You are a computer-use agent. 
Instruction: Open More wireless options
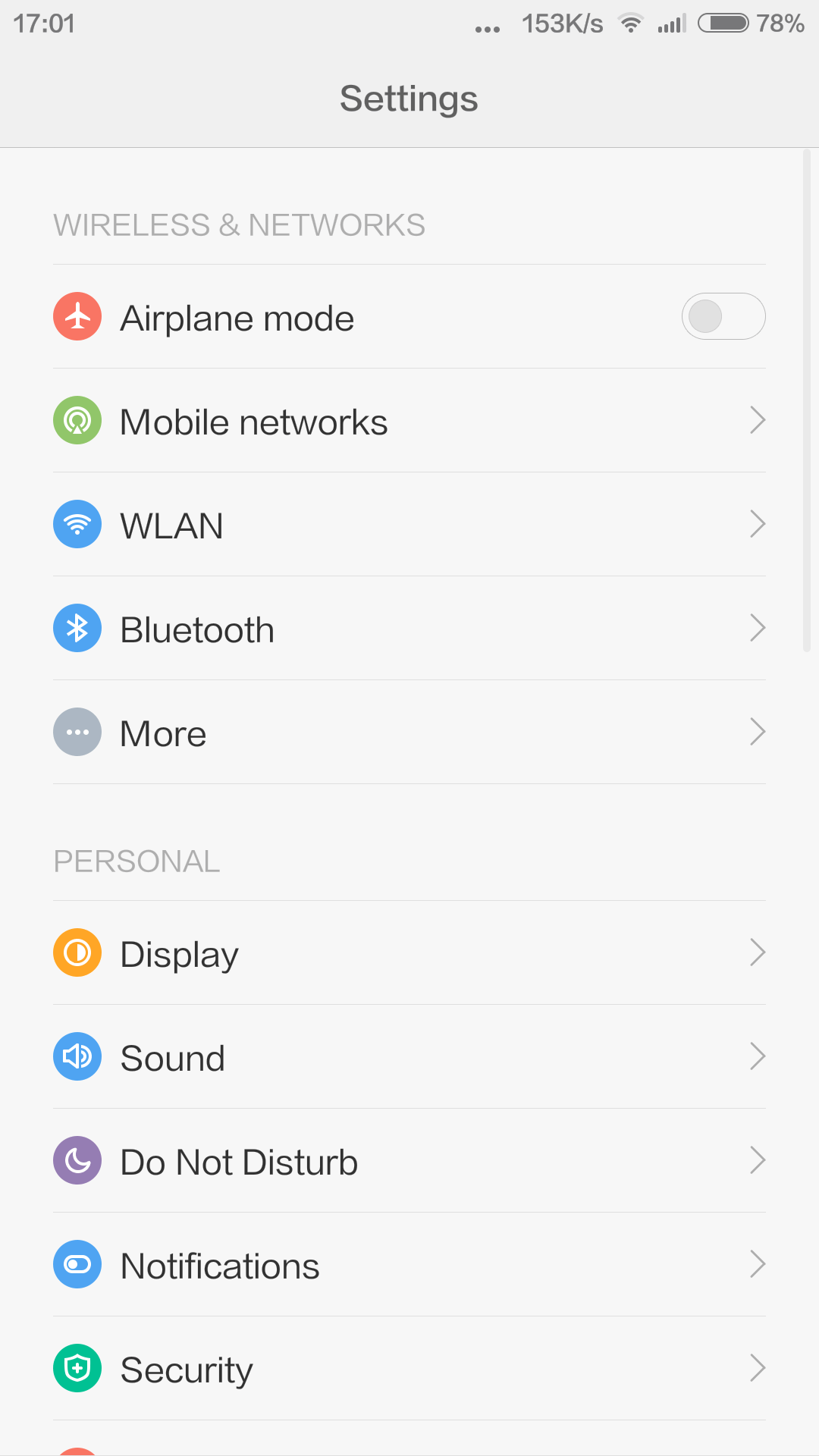[409, 733]
